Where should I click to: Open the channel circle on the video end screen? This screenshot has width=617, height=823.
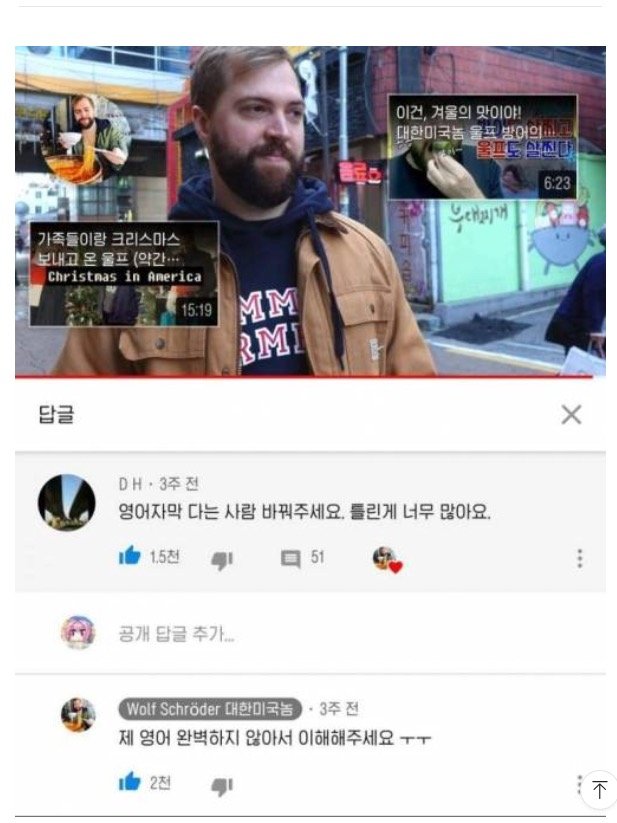click(x=87, y=140)
